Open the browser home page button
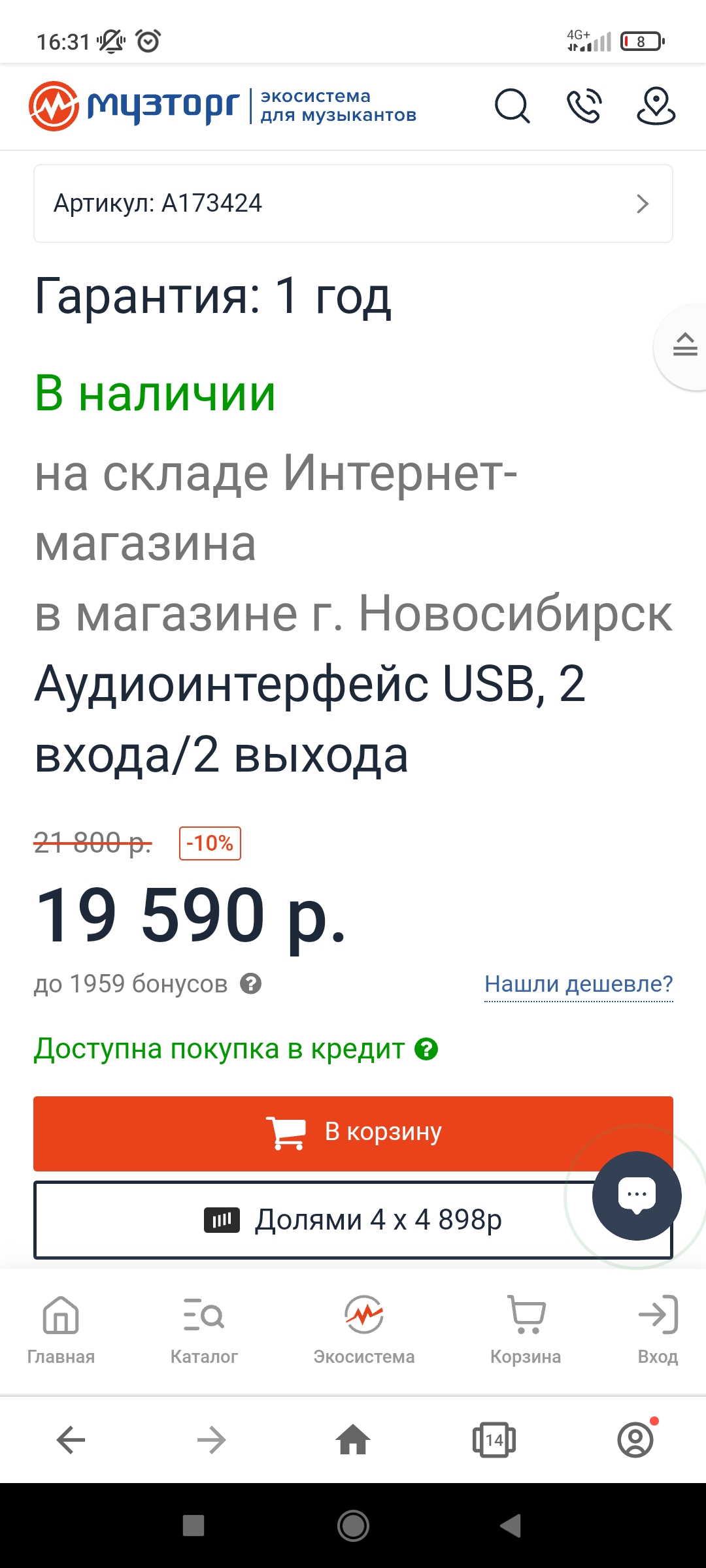706x1568 pixels. click(x=353, y=1440)
